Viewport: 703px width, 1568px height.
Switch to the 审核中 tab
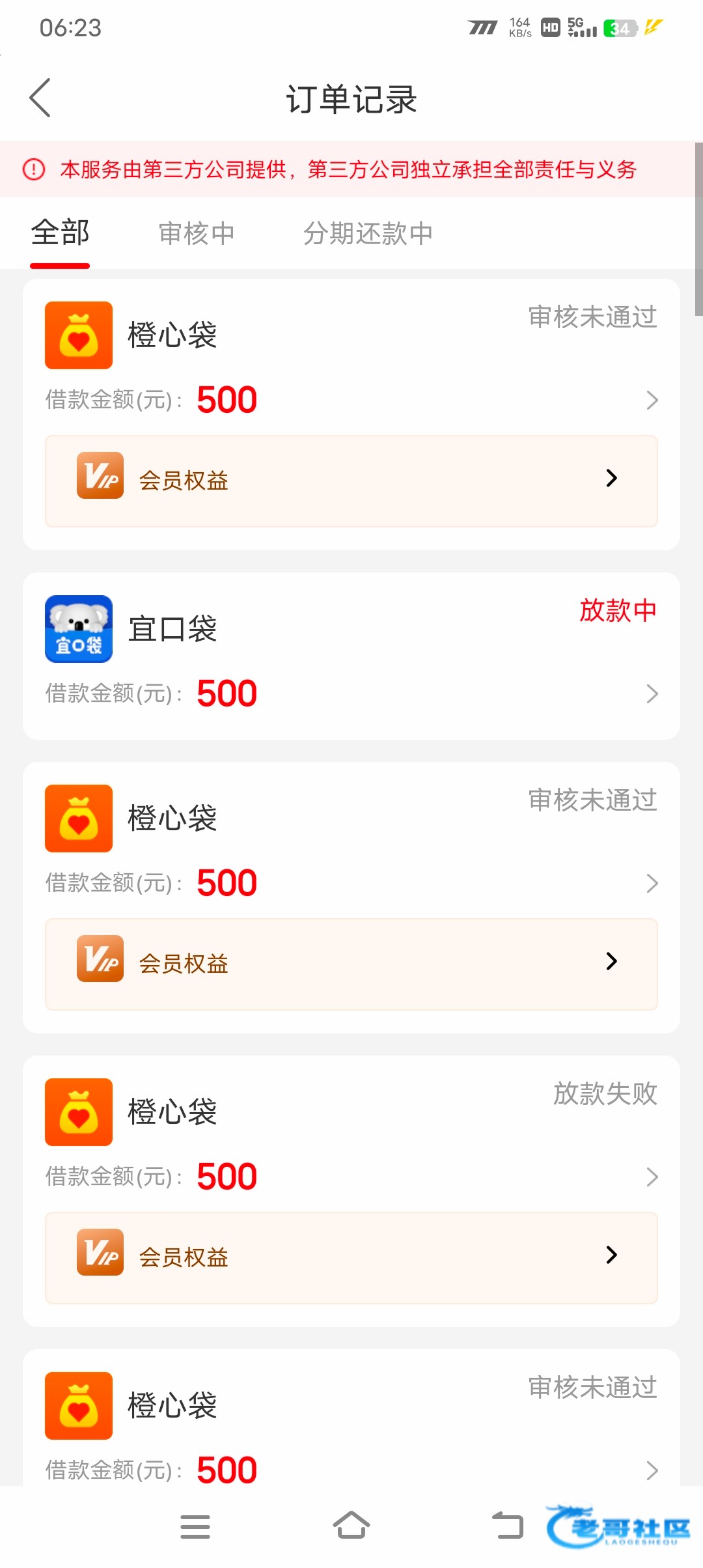197,233
